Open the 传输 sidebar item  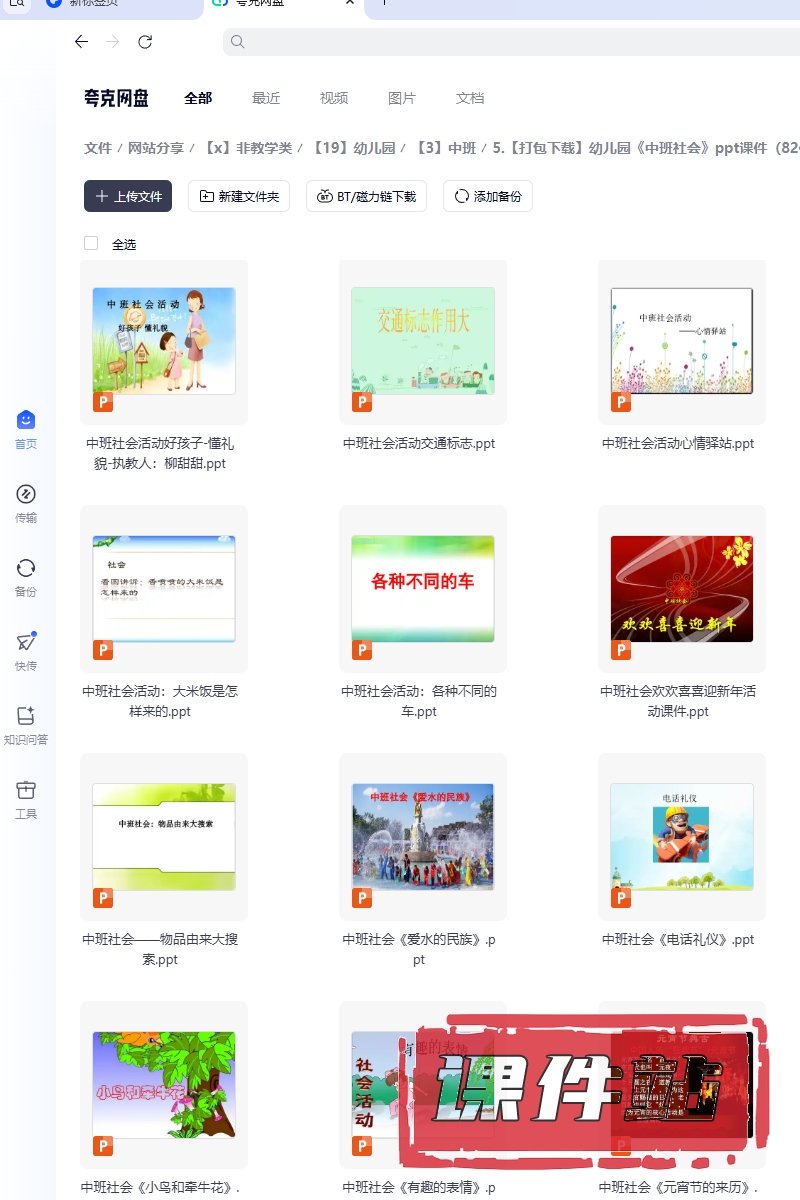26,503
